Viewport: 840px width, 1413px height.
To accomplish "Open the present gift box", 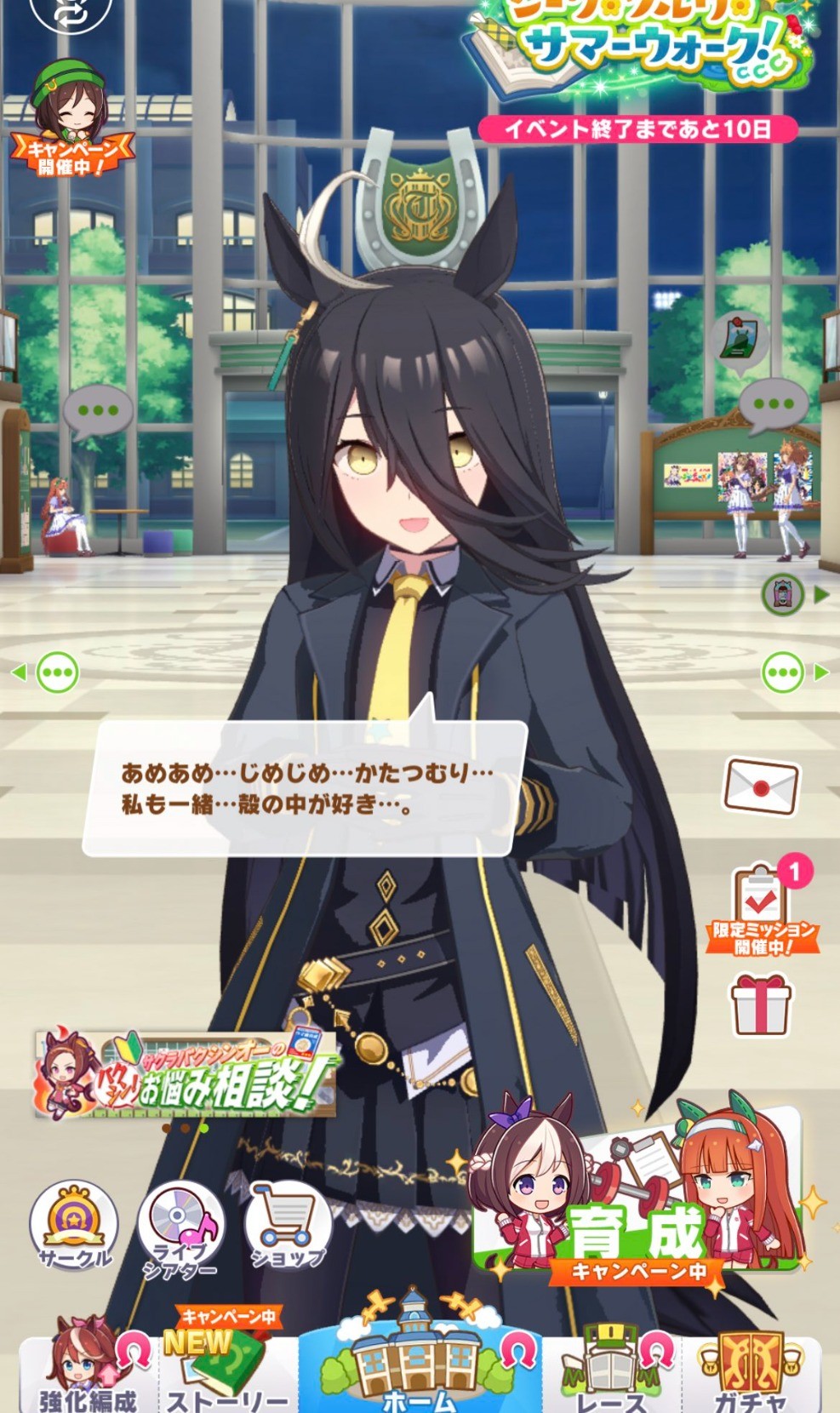I will (x=762, y=1004).
